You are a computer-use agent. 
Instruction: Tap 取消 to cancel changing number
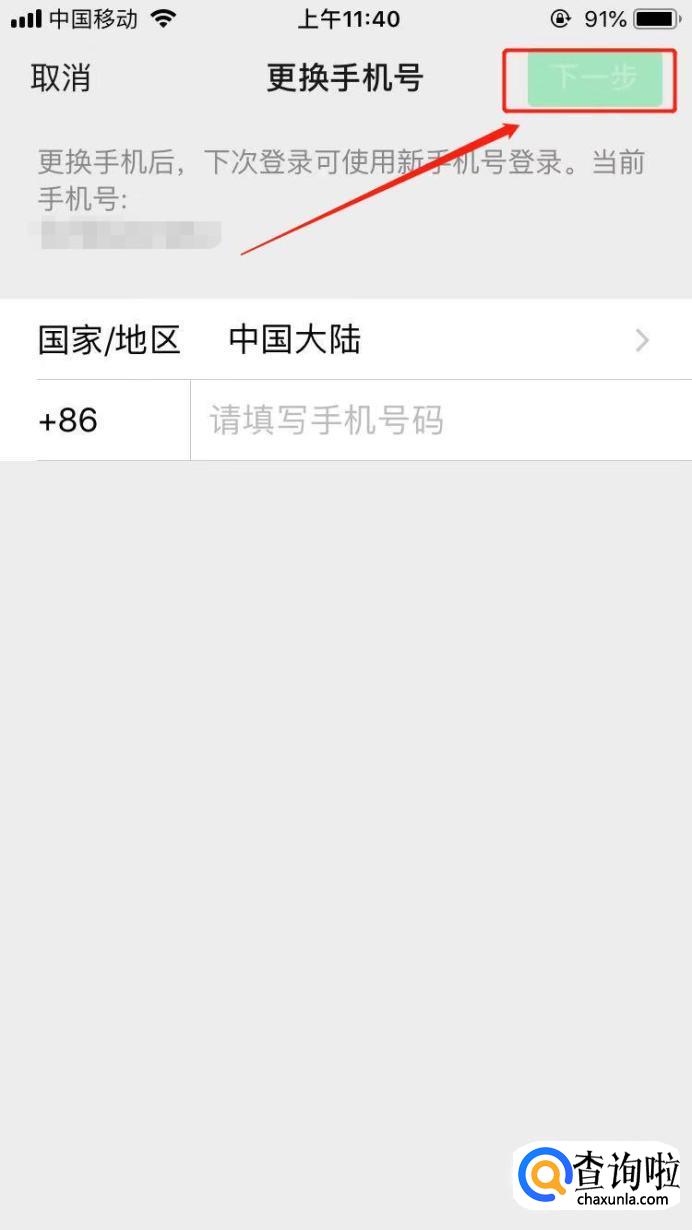61,78
